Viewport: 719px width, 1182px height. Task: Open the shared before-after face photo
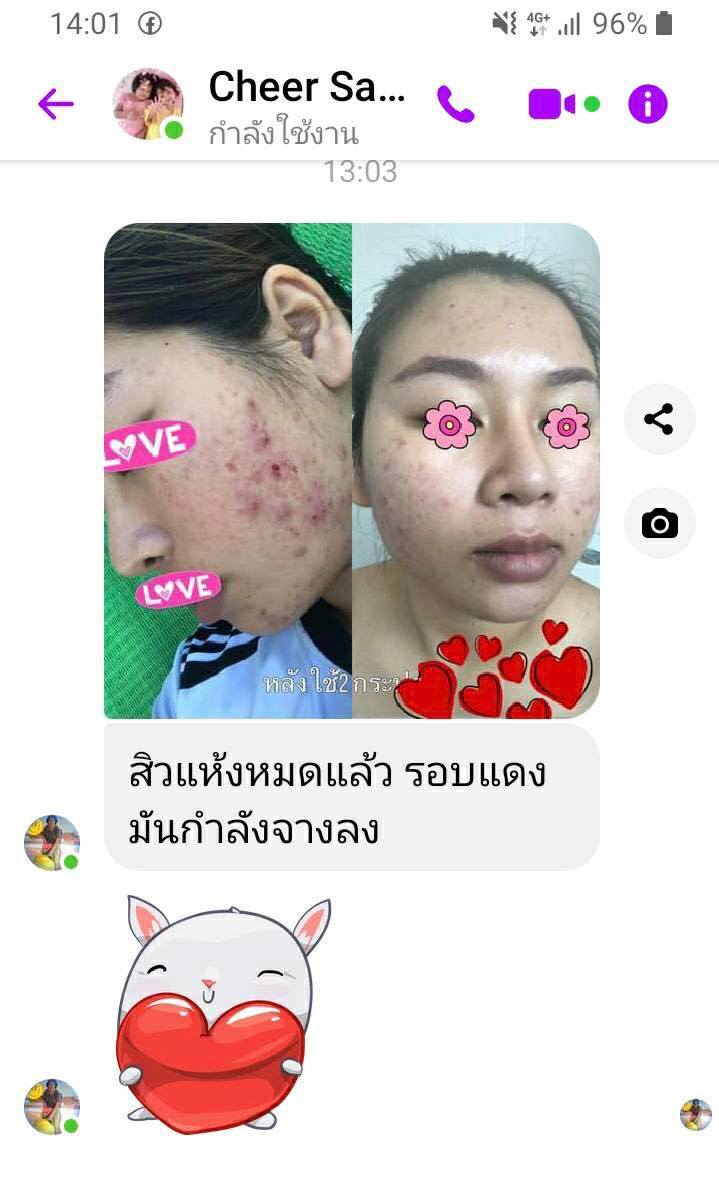click(351, 470)
